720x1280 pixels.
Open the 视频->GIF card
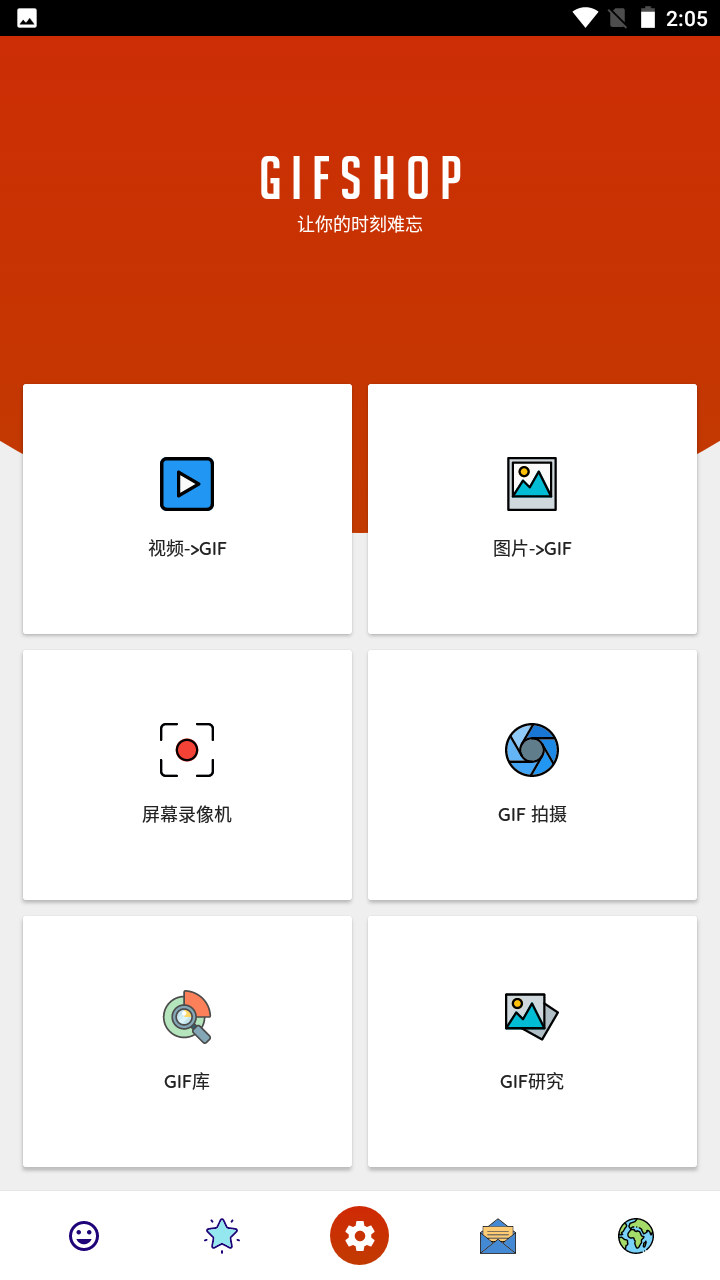[x=187, y=509]
